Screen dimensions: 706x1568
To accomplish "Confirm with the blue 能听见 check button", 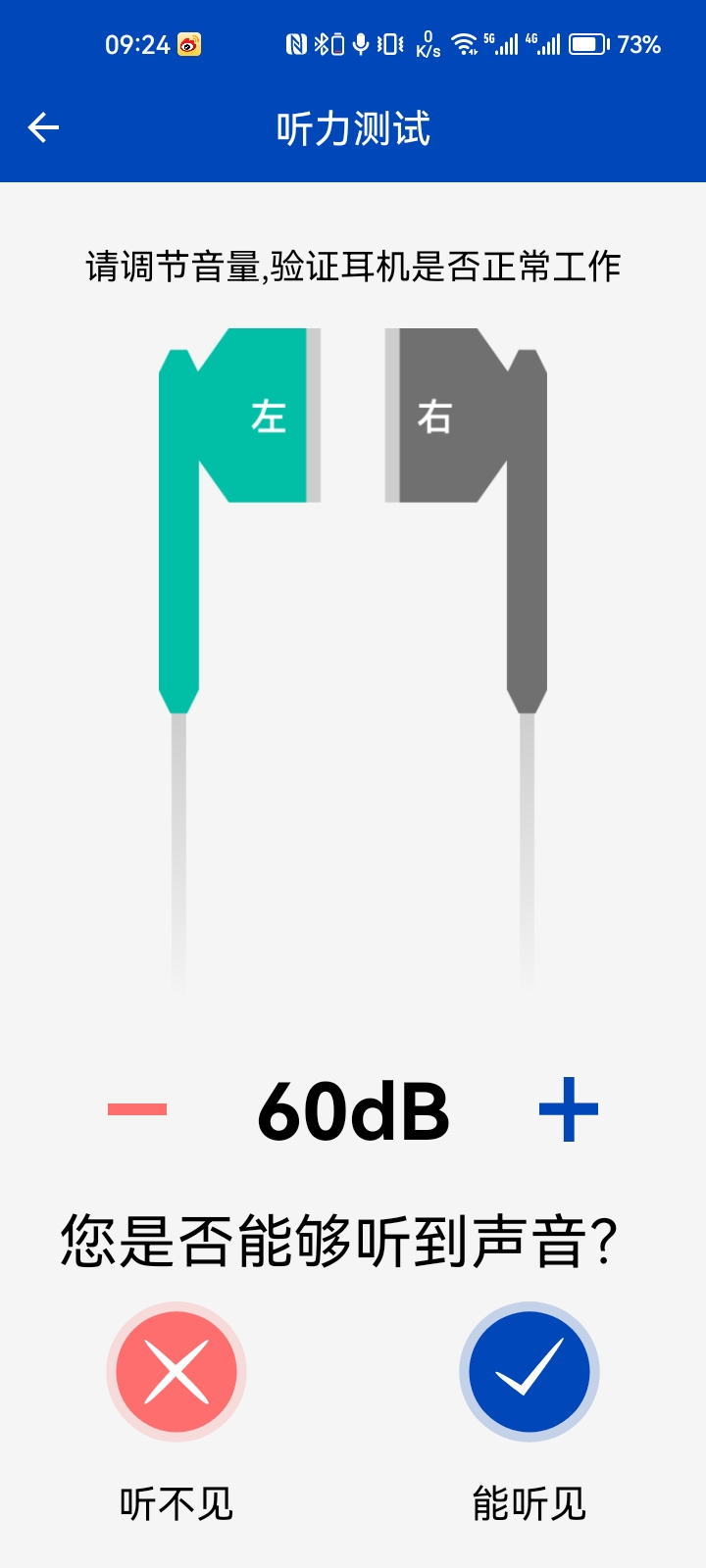I will [x=529, y=1372].
